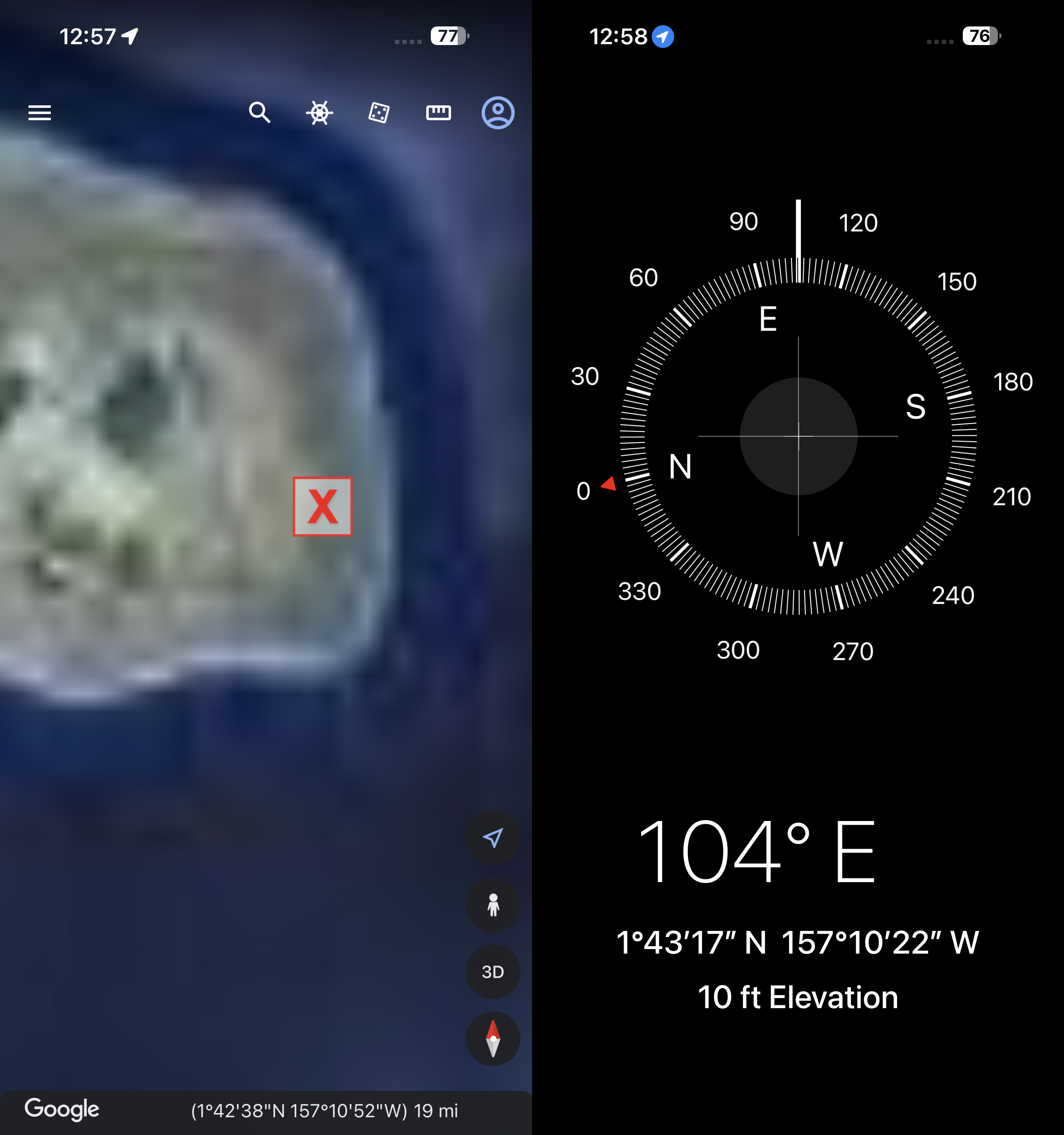1064x1135 pixels.
Task: Tap the I'm Feeling Lucky dice
Action: pos(379,112)
